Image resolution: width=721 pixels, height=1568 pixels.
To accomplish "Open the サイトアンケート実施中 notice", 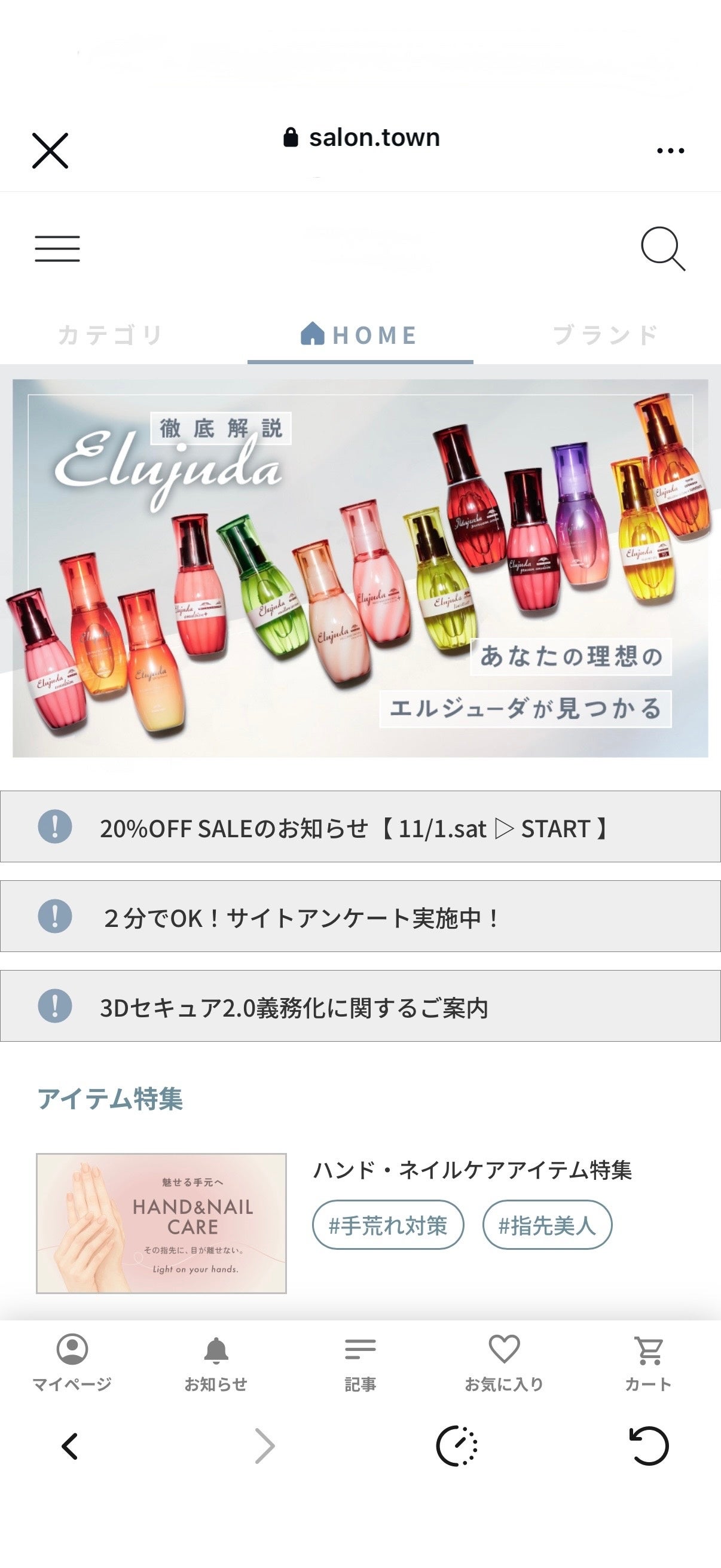I will pyautogui.click(x=360, y=916).
